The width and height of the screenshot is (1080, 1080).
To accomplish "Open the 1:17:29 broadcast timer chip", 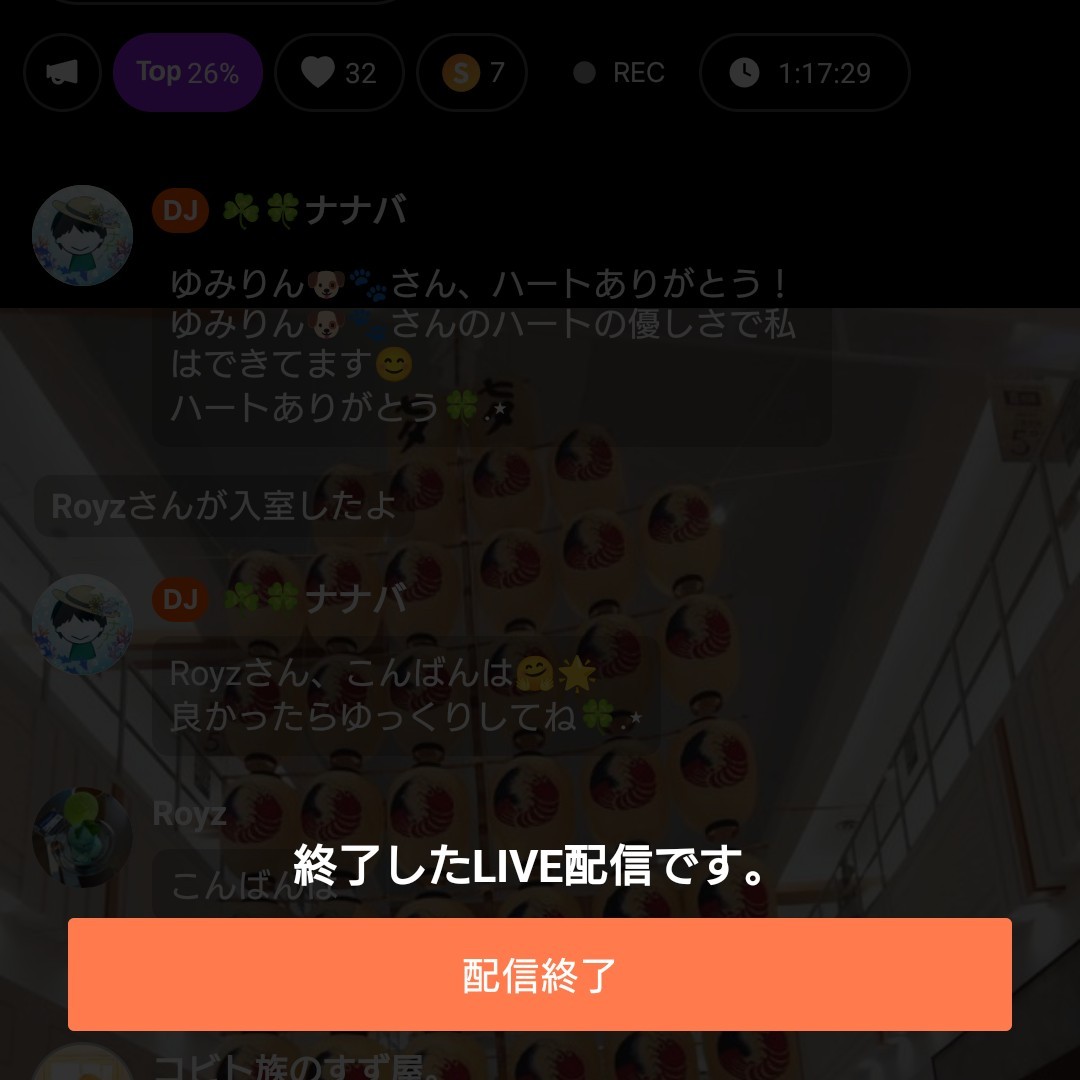I will pyautogui.click(x=804, y=73).
